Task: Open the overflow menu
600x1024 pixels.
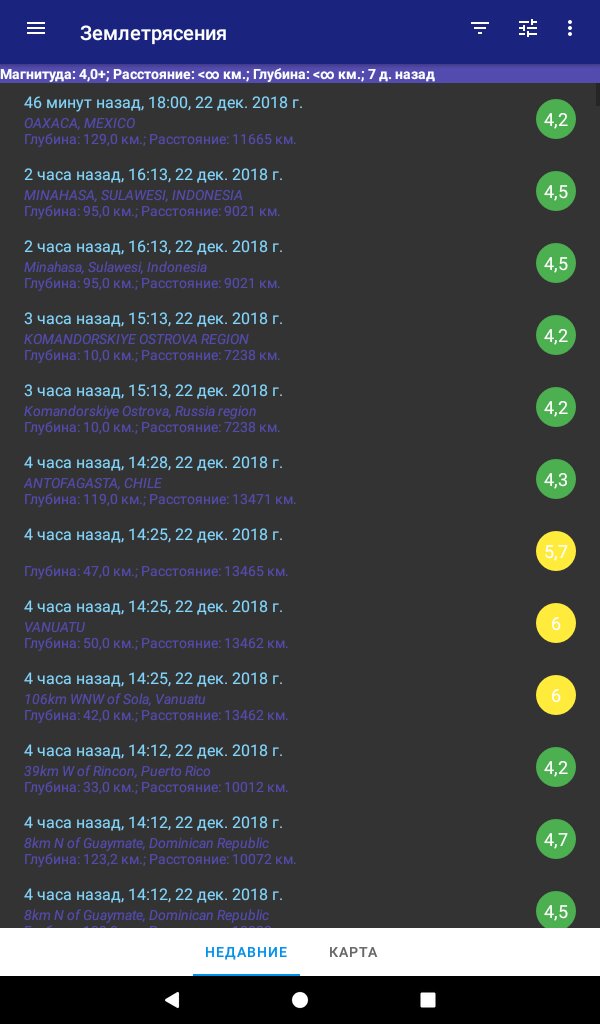Action: [x=570, y=29]
